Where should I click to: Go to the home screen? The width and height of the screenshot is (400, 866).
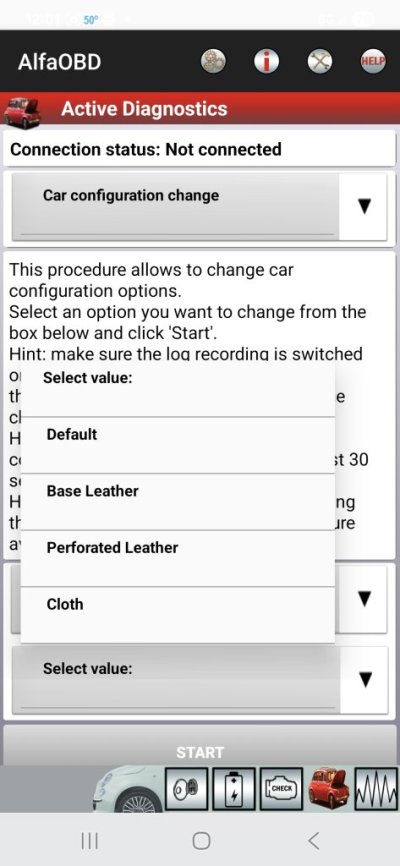coord(201,841)
